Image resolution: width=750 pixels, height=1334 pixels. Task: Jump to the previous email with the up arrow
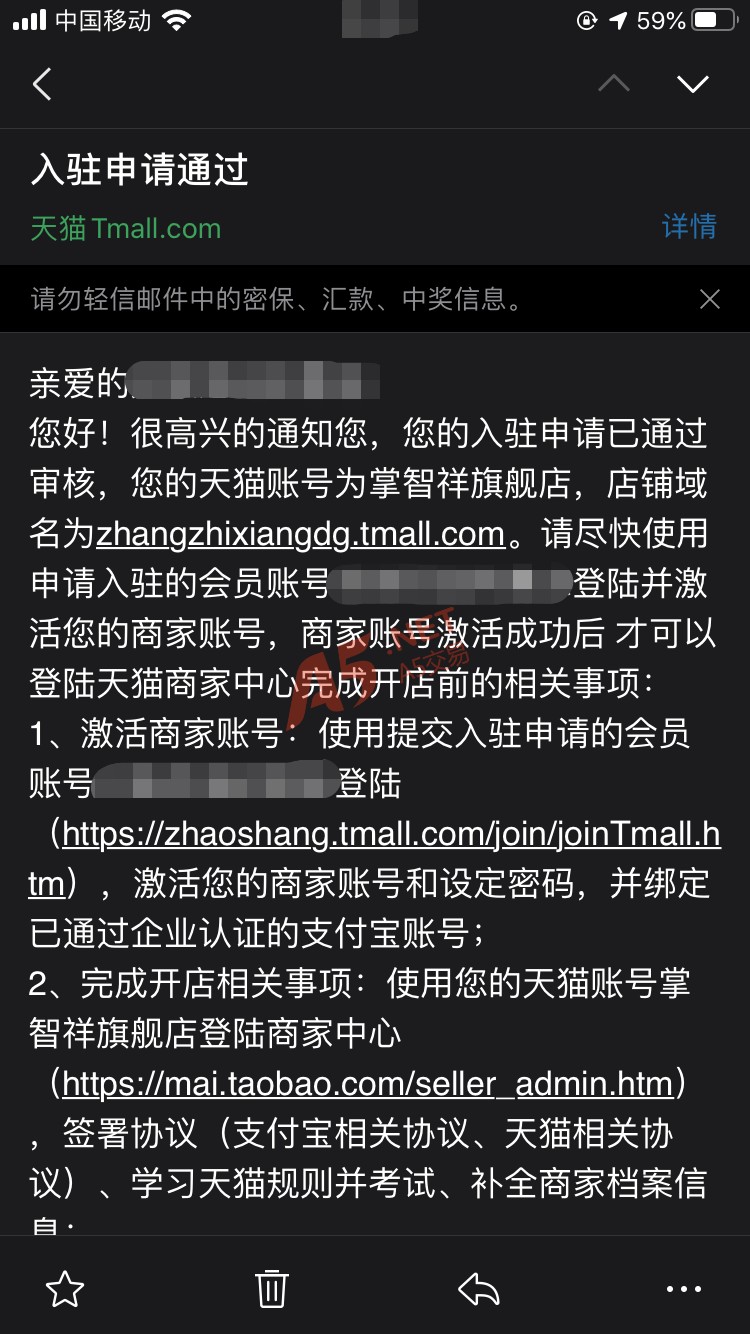pos(614,84)
